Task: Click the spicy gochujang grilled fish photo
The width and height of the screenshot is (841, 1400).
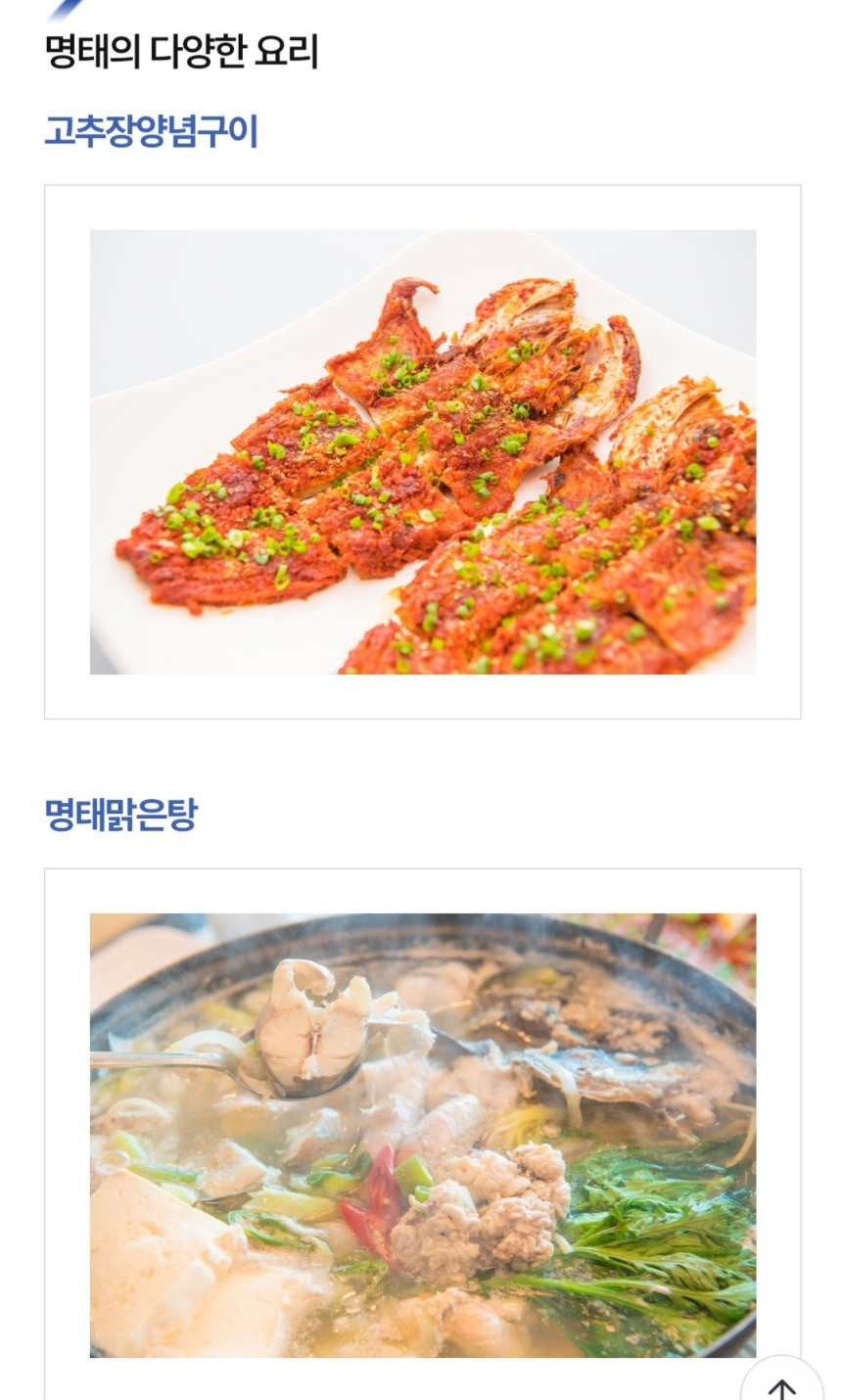Action: [421, 450]
